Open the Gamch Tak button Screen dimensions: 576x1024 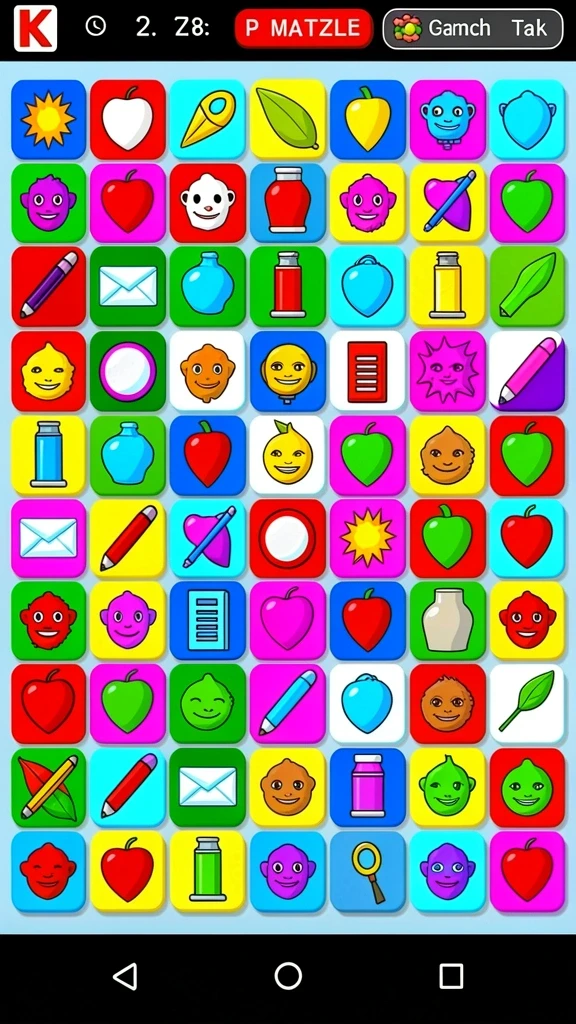(473, 29)
